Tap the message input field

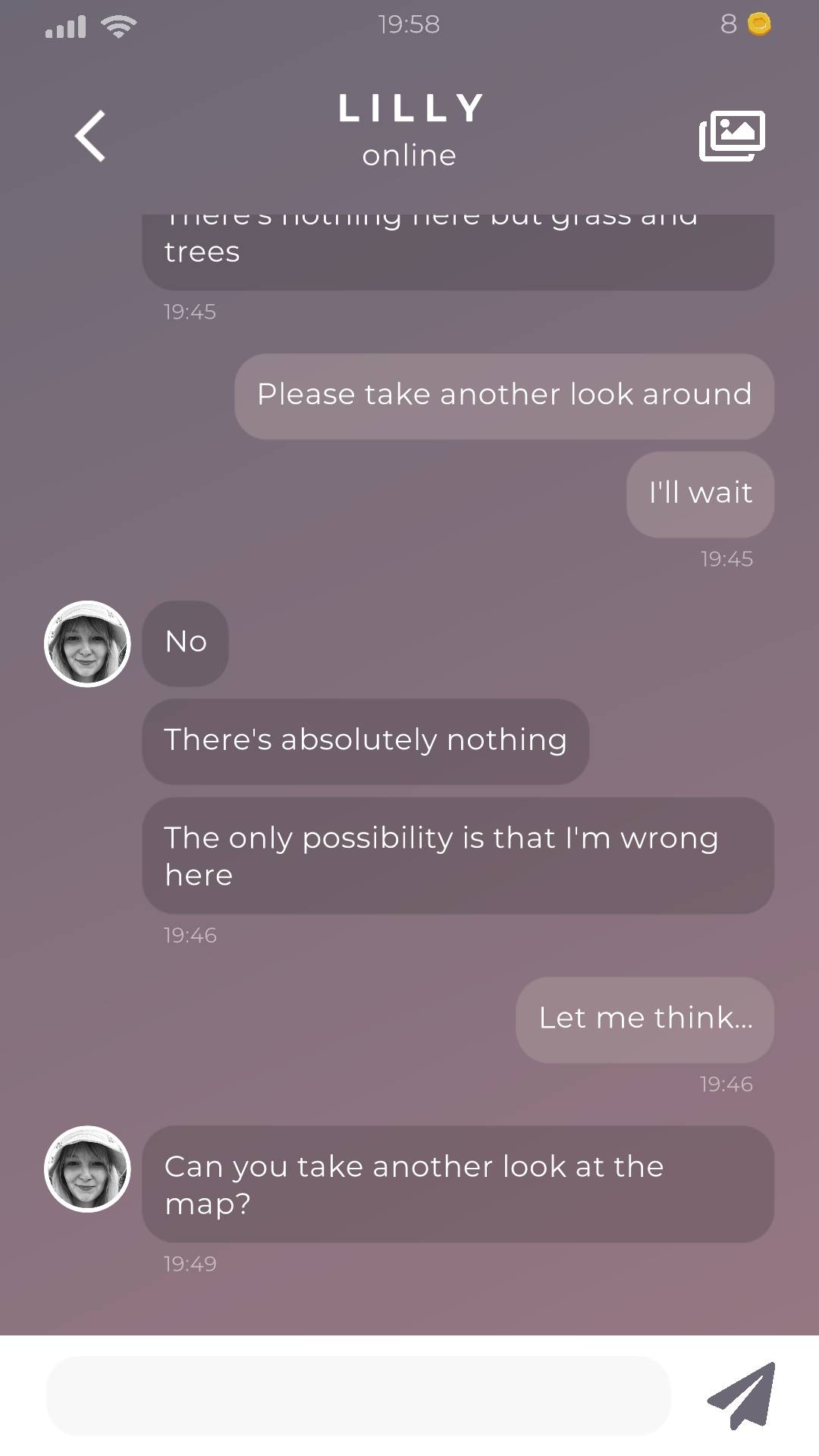pos(359,1396)
